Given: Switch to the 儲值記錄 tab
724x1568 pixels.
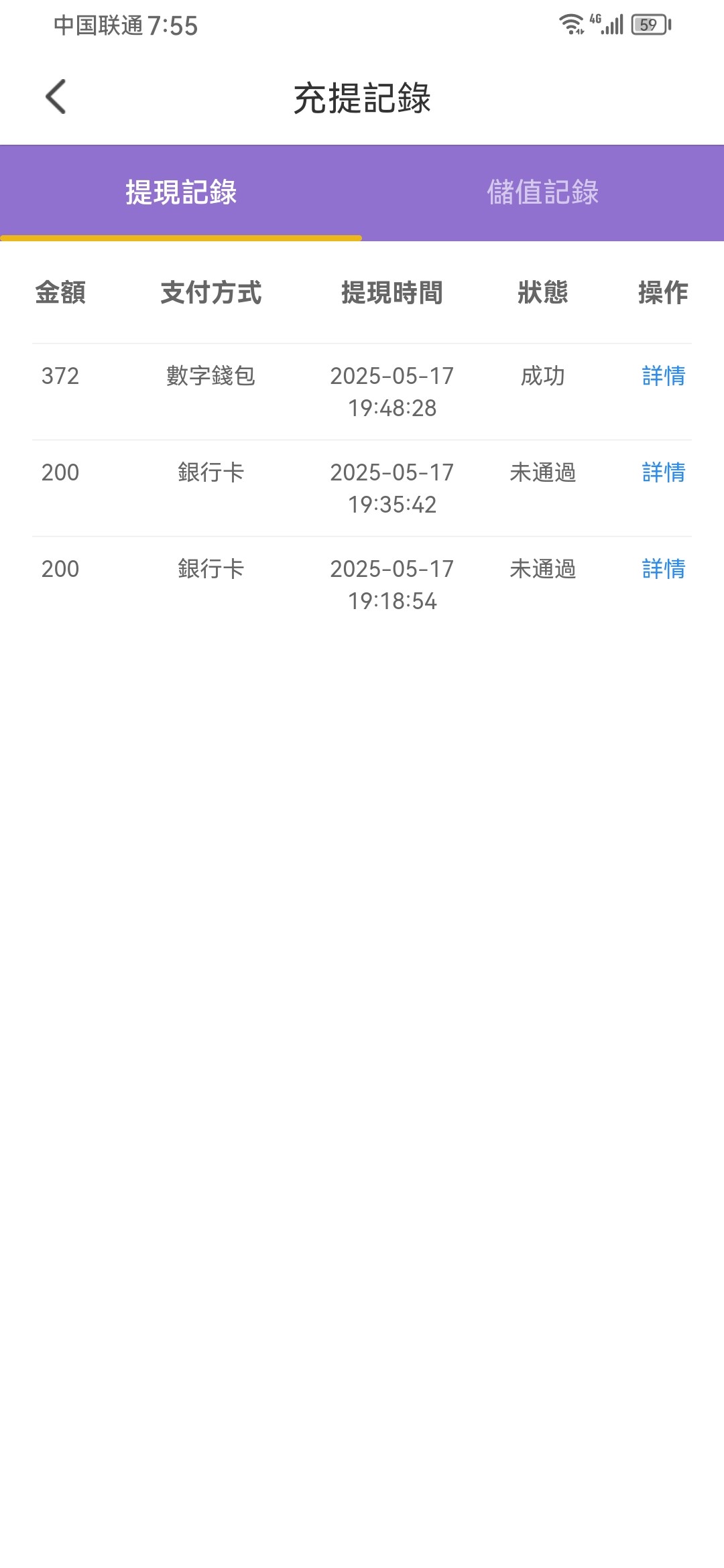Looking at the screenshot, I should coord(542,192).
